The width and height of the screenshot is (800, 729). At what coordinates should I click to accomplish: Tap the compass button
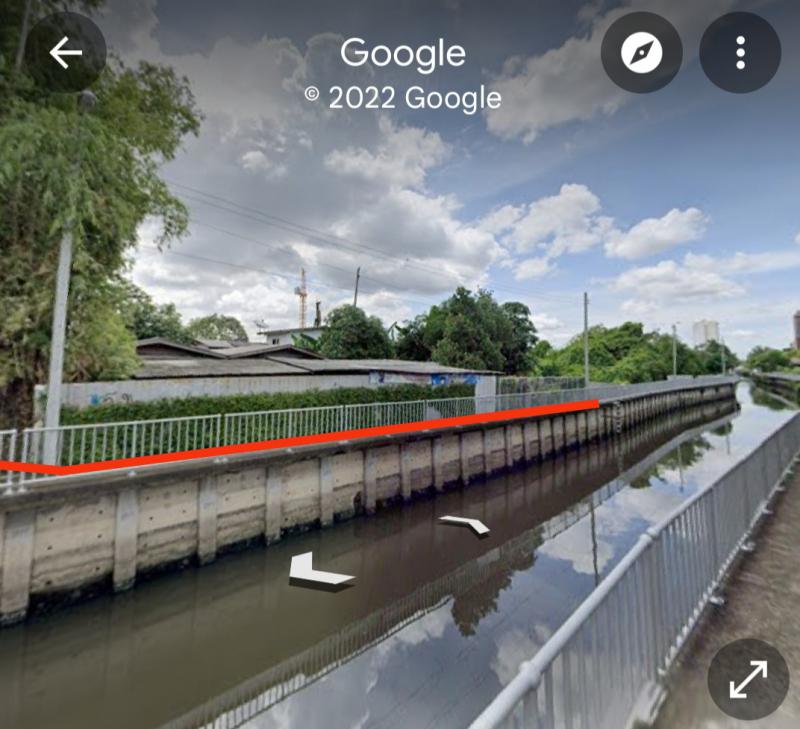click(641, 53)
